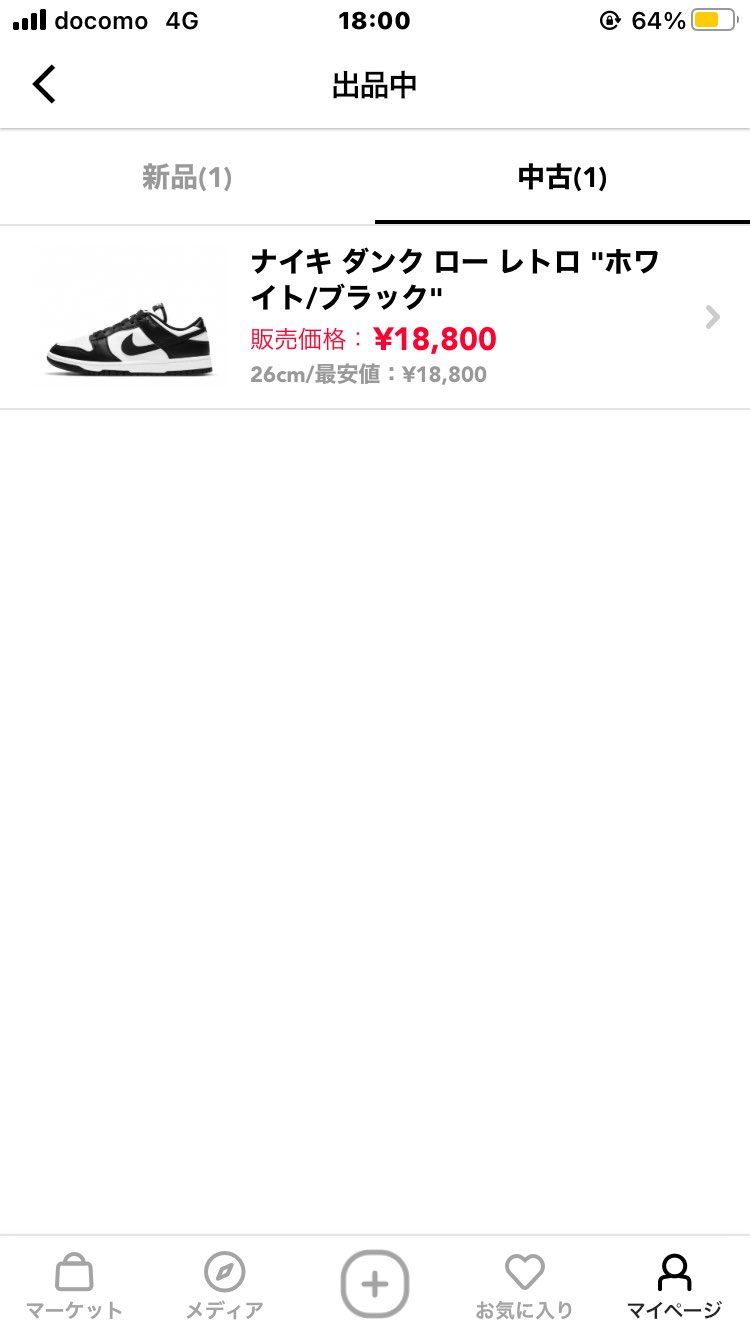Go back from the 出品中 screen

coord(45,85)
